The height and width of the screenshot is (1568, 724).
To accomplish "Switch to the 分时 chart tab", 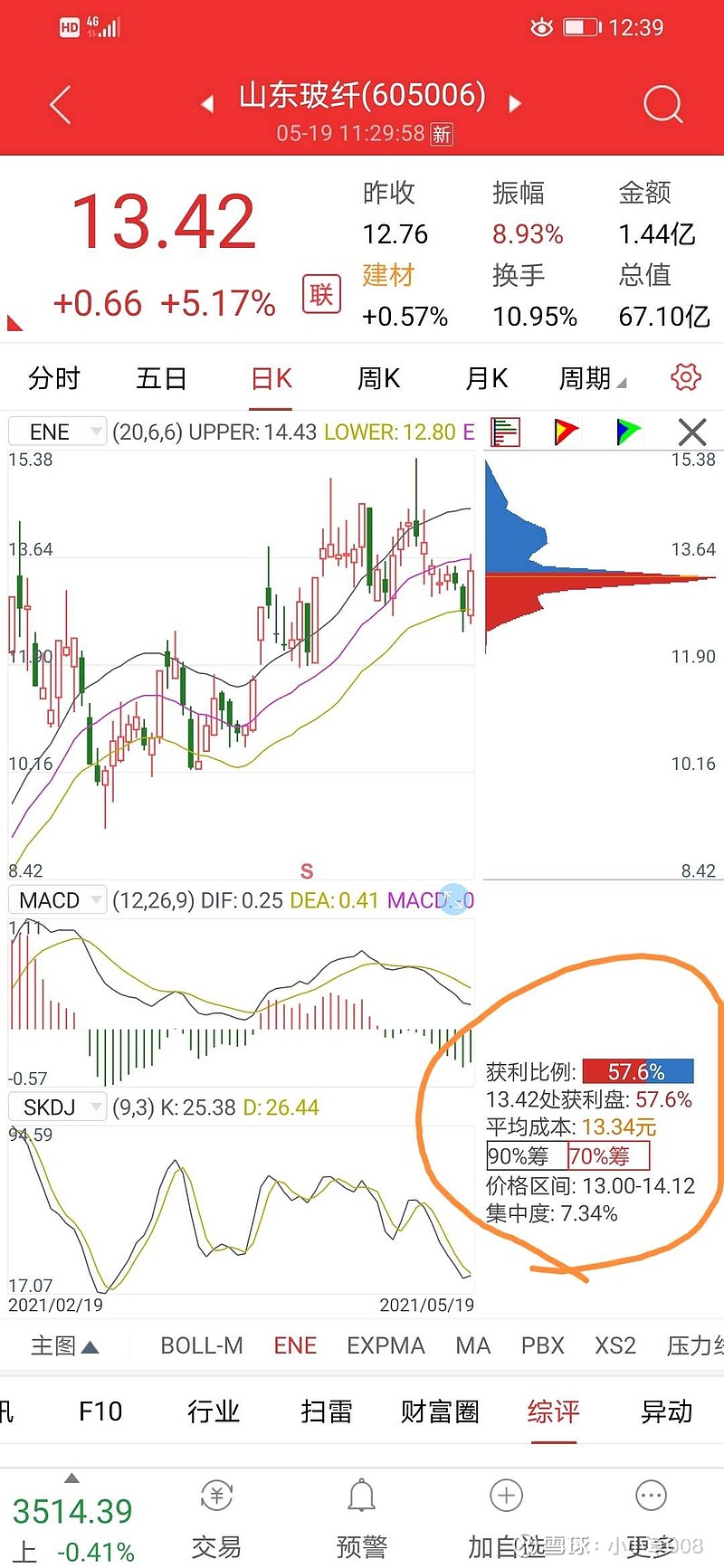I will [54, 378].
